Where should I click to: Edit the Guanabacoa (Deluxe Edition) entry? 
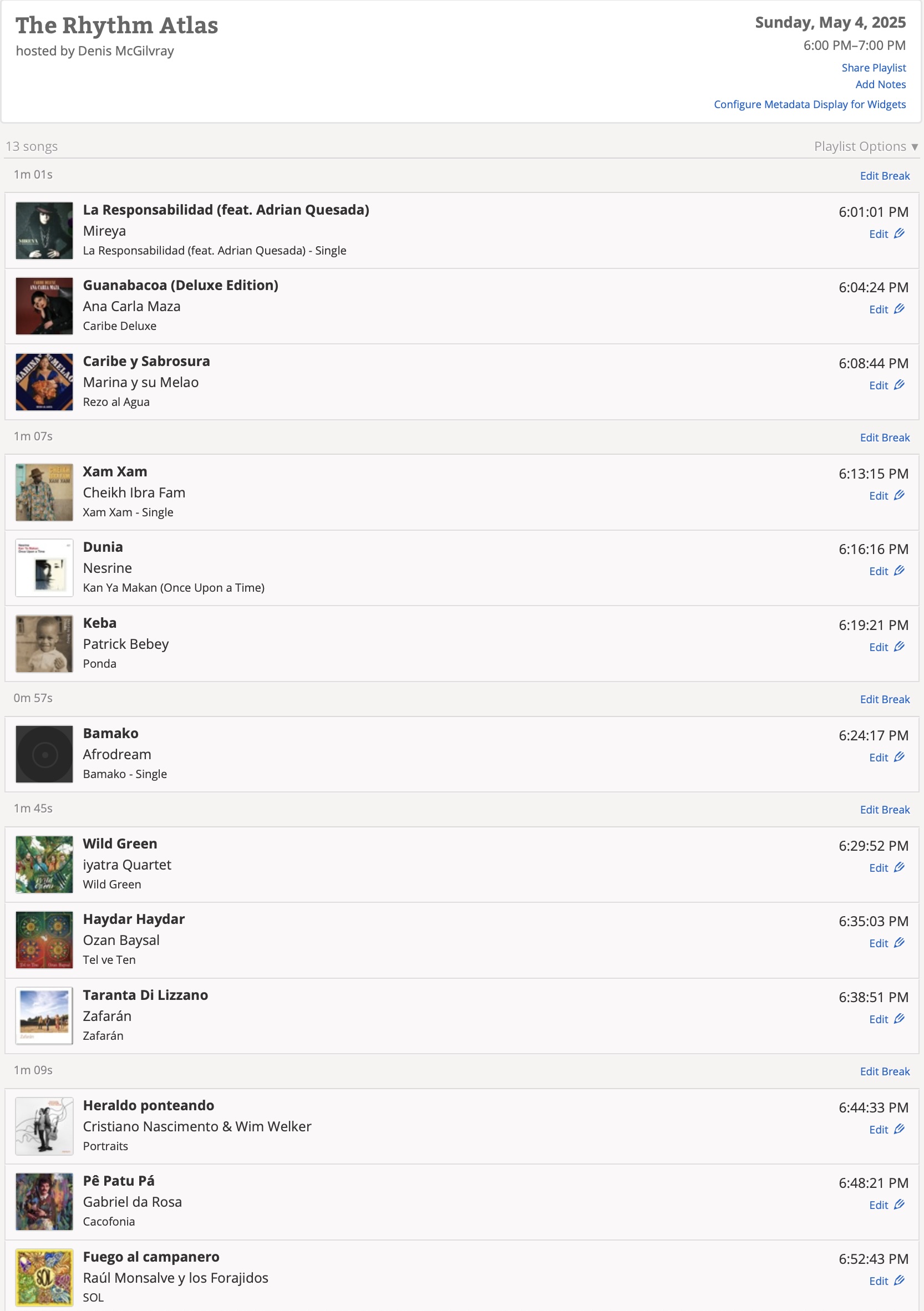[x=886, y=309]
